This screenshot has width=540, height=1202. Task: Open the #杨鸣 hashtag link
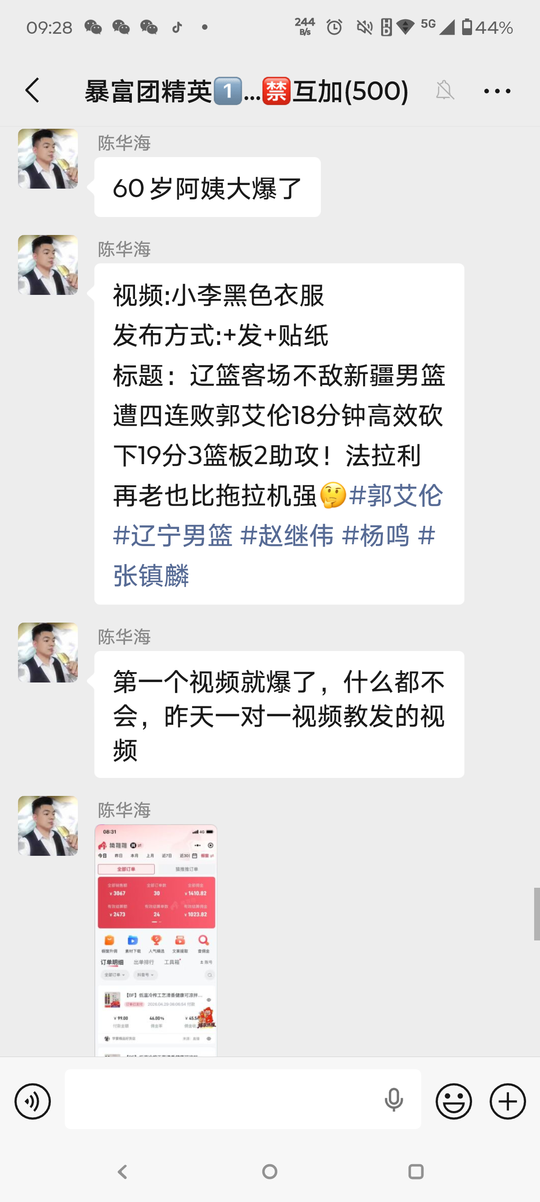(376, 535)
